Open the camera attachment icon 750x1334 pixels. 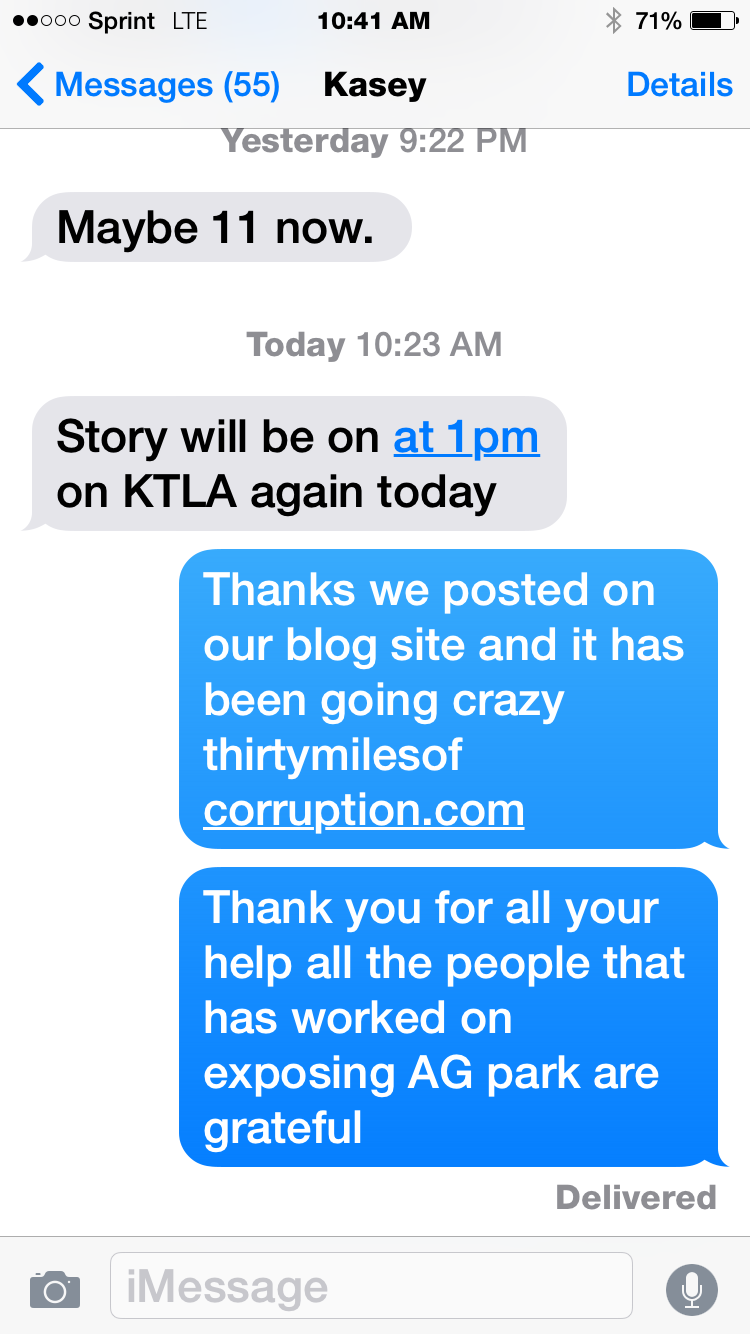(x=55, y=1288)
